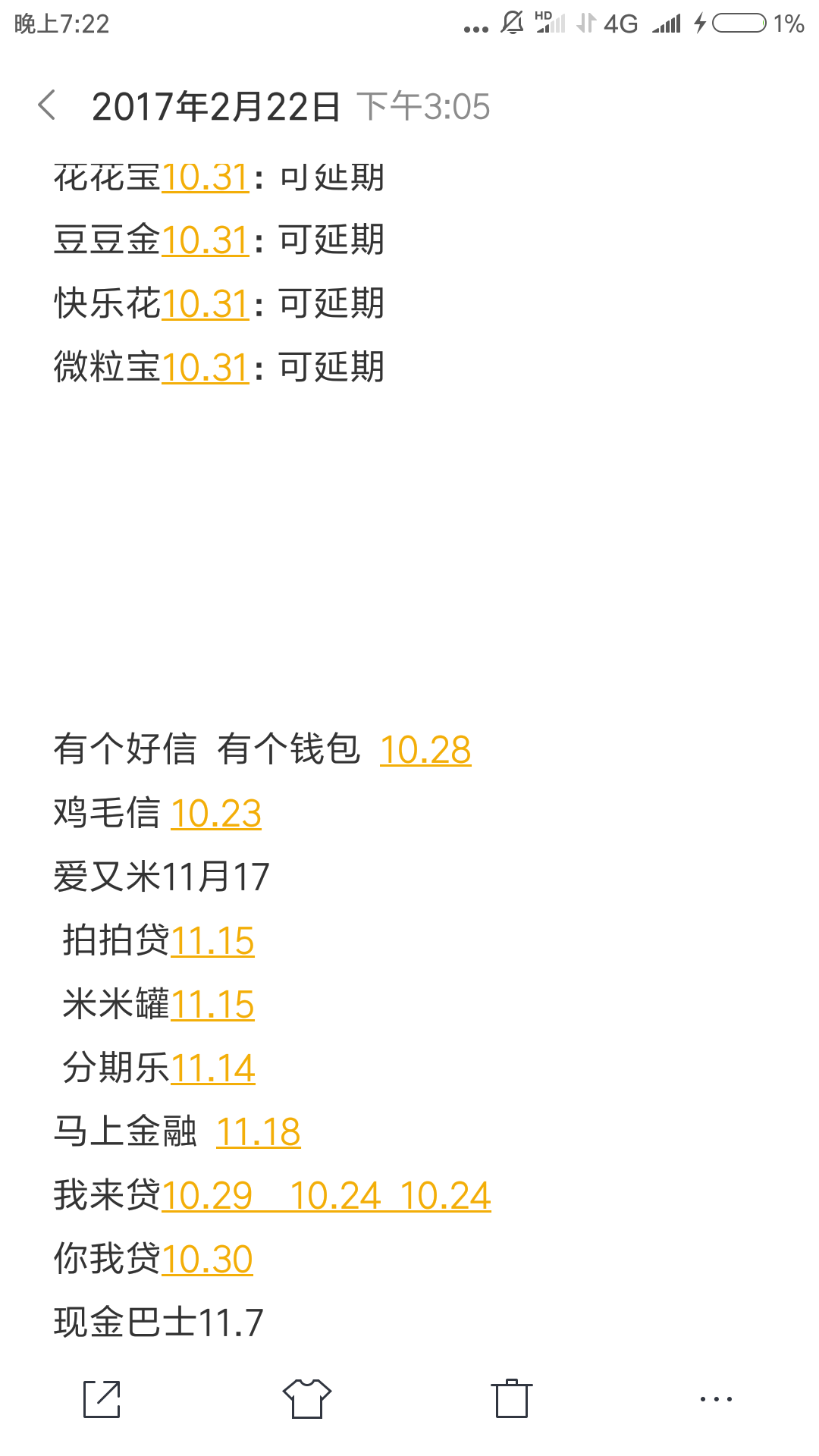The image size is (819, 1456).
Task: Tap the 10.29 link after 我来贷
Action: 207,1196
